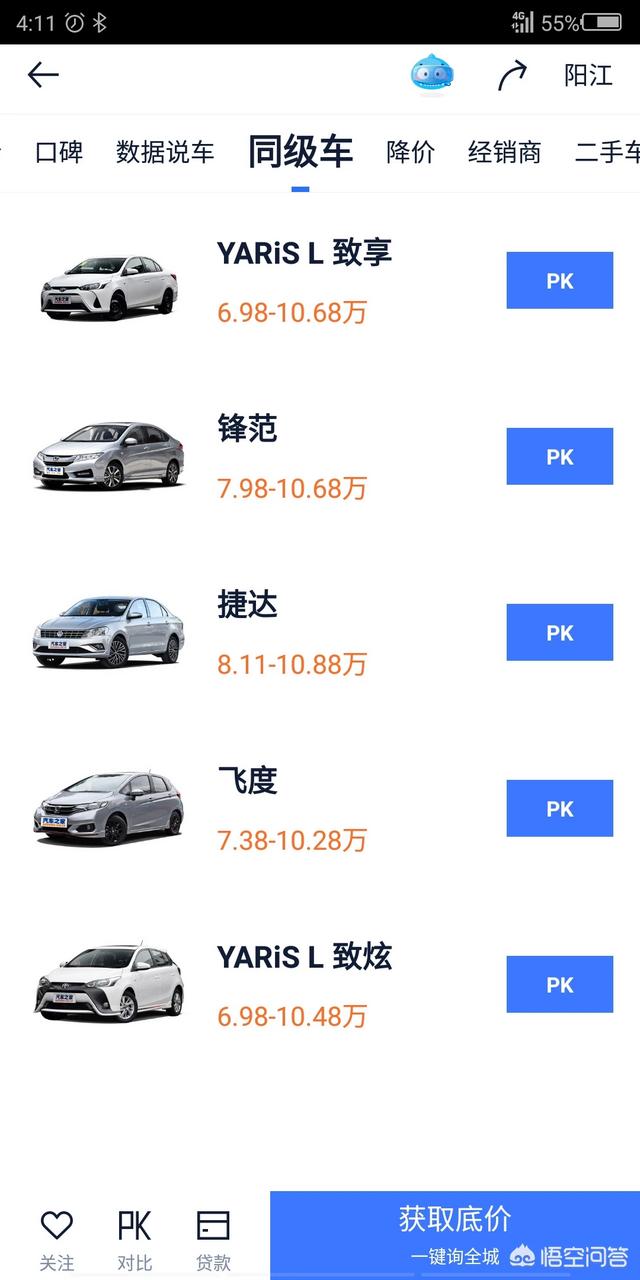
Task: Open the 降价 tab
Action: [411, 152]
